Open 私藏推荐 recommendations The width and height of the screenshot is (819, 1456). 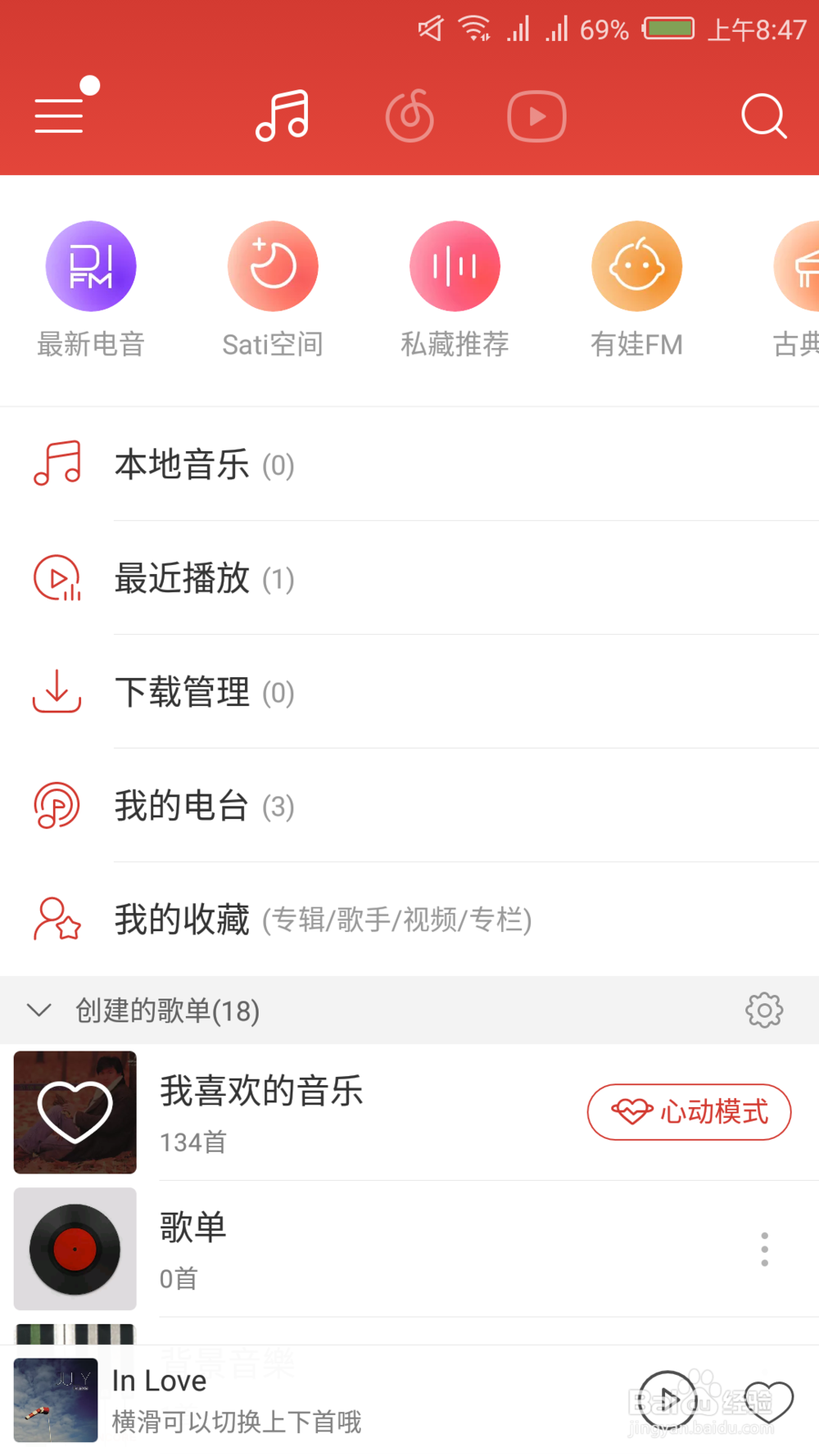455,288
